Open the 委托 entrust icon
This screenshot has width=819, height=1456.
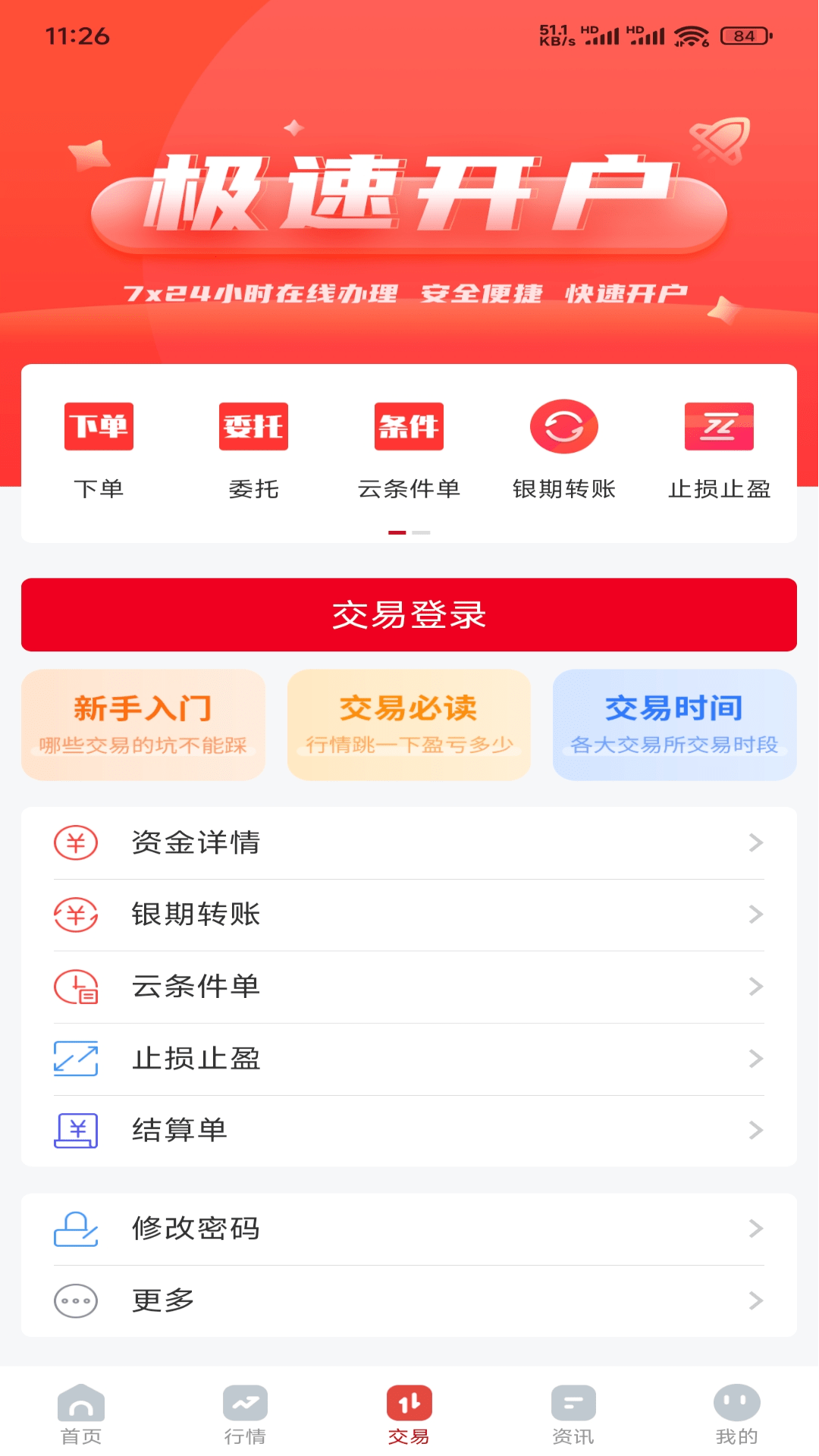[254, 427]
